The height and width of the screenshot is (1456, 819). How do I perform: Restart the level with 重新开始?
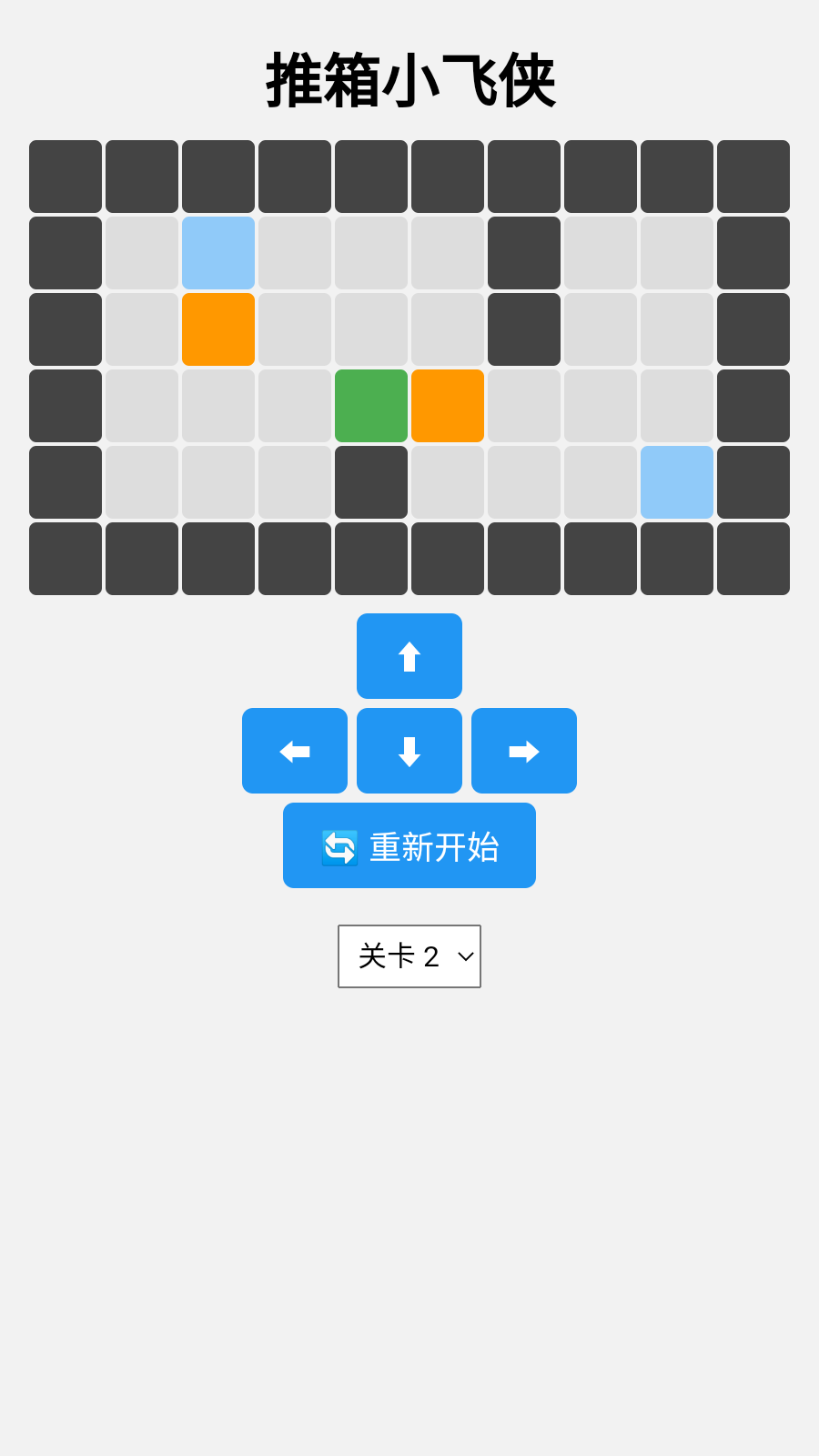point(409,845)
